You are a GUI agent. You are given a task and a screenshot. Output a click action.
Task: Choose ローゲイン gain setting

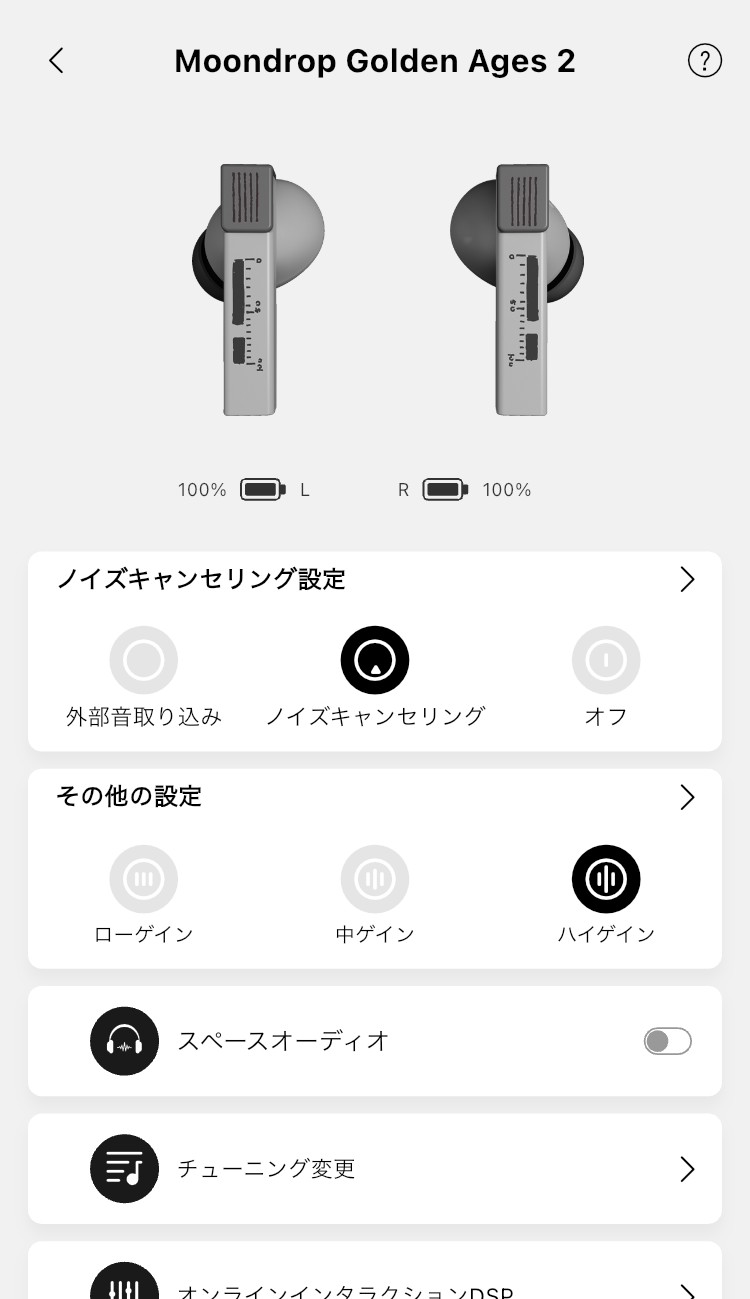144,879
